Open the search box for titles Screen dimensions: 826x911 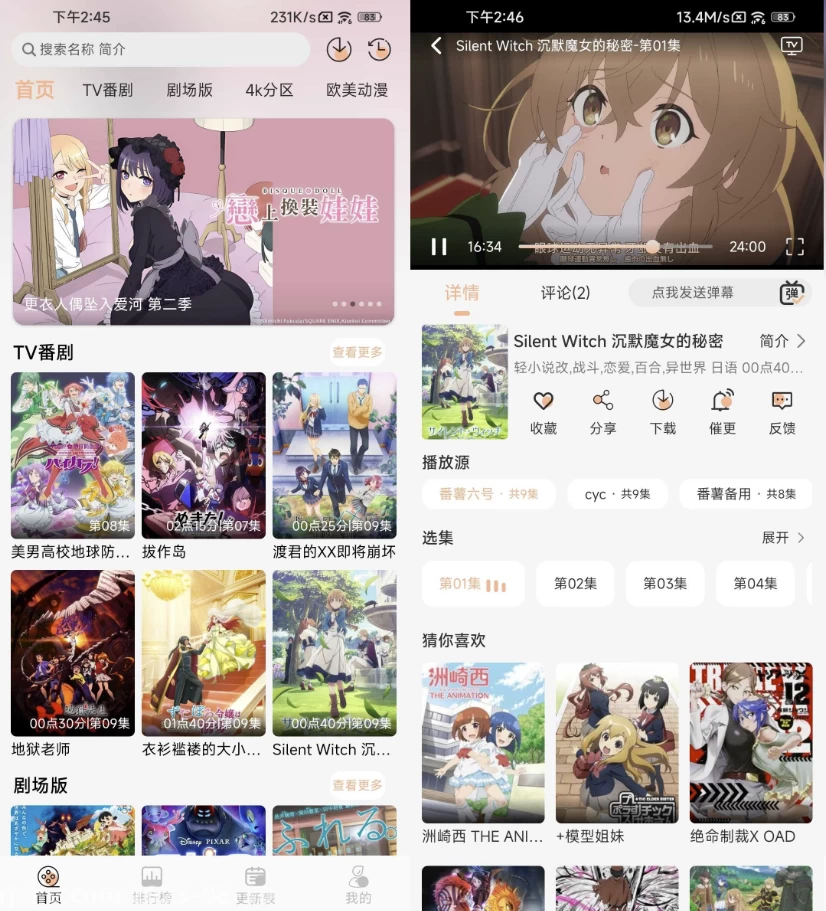160,49
